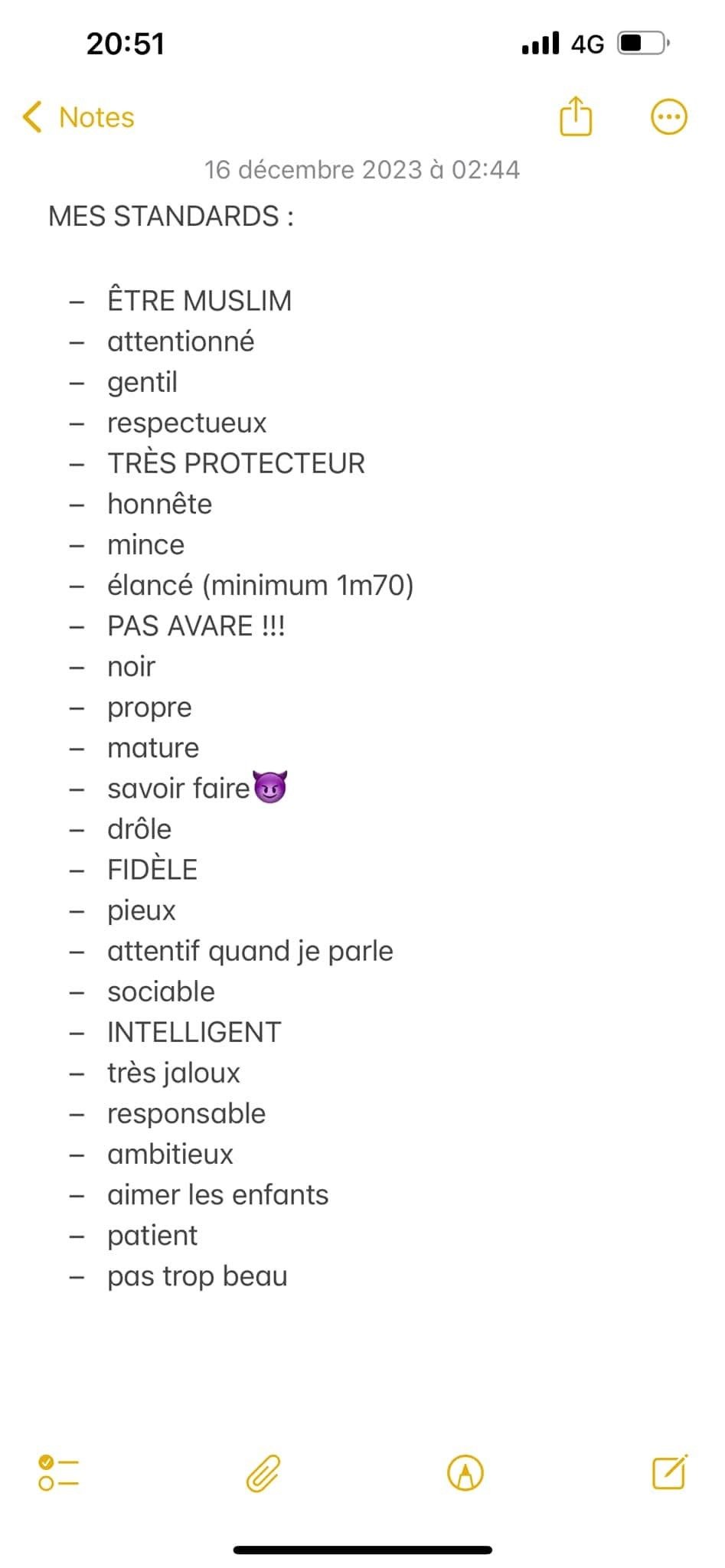Open the markup pen tool

tap(465, 1472)
